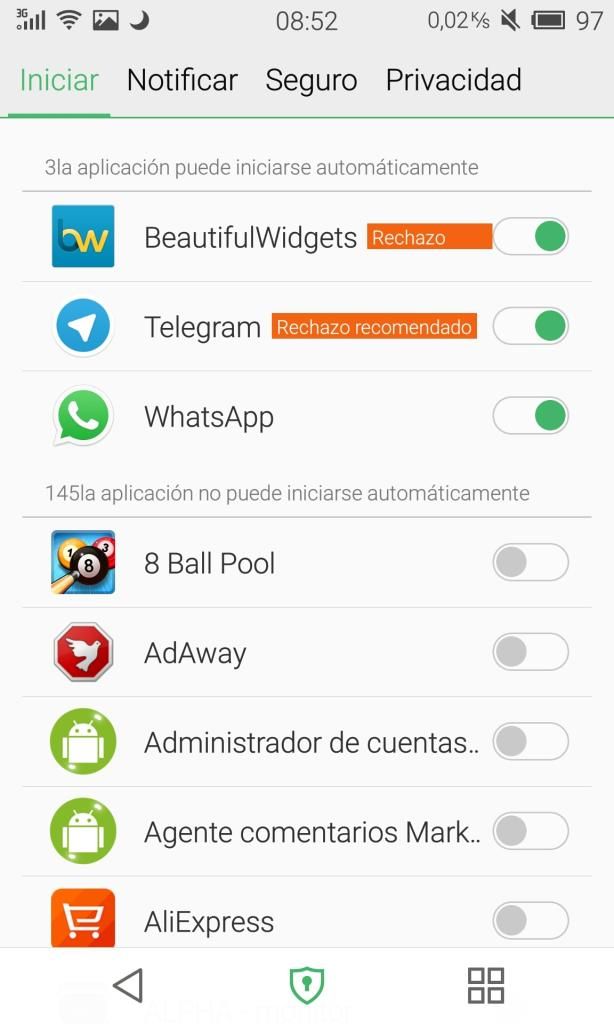614x1024 pixels.
Task: Show recent apps grid
Action: tap(486, 985)
